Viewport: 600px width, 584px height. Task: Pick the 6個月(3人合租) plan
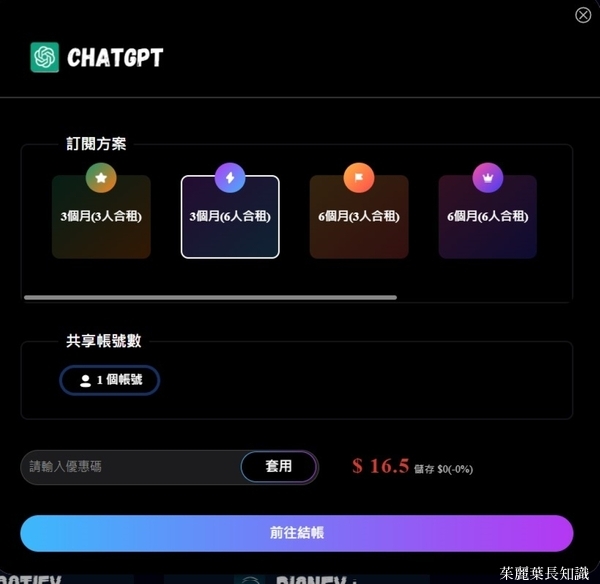(x=358, y=216)
